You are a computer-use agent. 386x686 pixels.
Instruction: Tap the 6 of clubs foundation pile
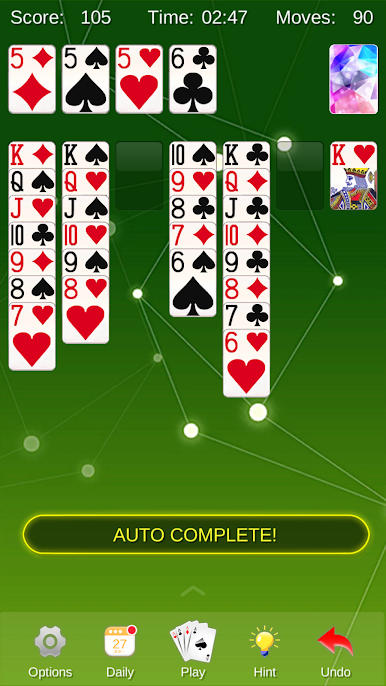[x=193, y=79]
